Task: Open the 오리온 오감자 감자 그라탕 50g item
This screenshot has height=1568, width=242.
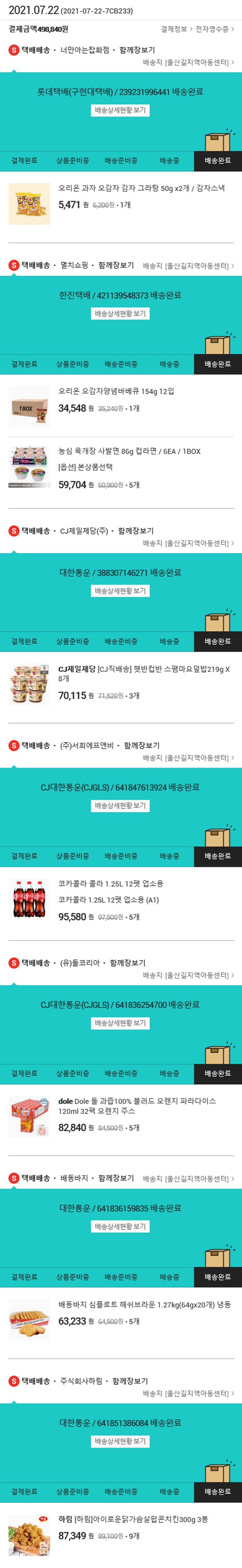Action: (x=141, y=188)
